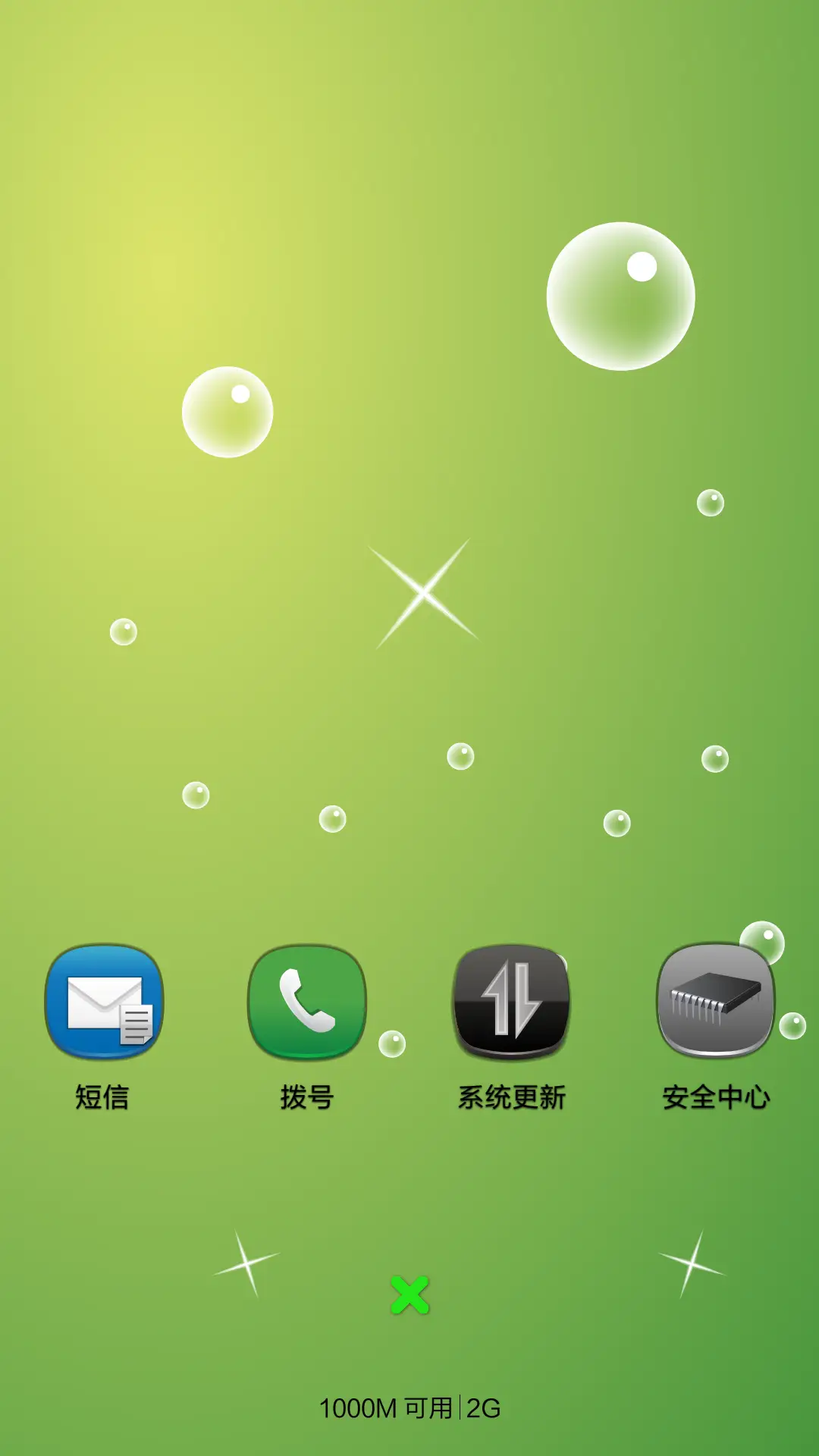Screen dimensions: 819x1456
Task: Click the envelope icon on the SMS app
Action: coord(104,1003)
